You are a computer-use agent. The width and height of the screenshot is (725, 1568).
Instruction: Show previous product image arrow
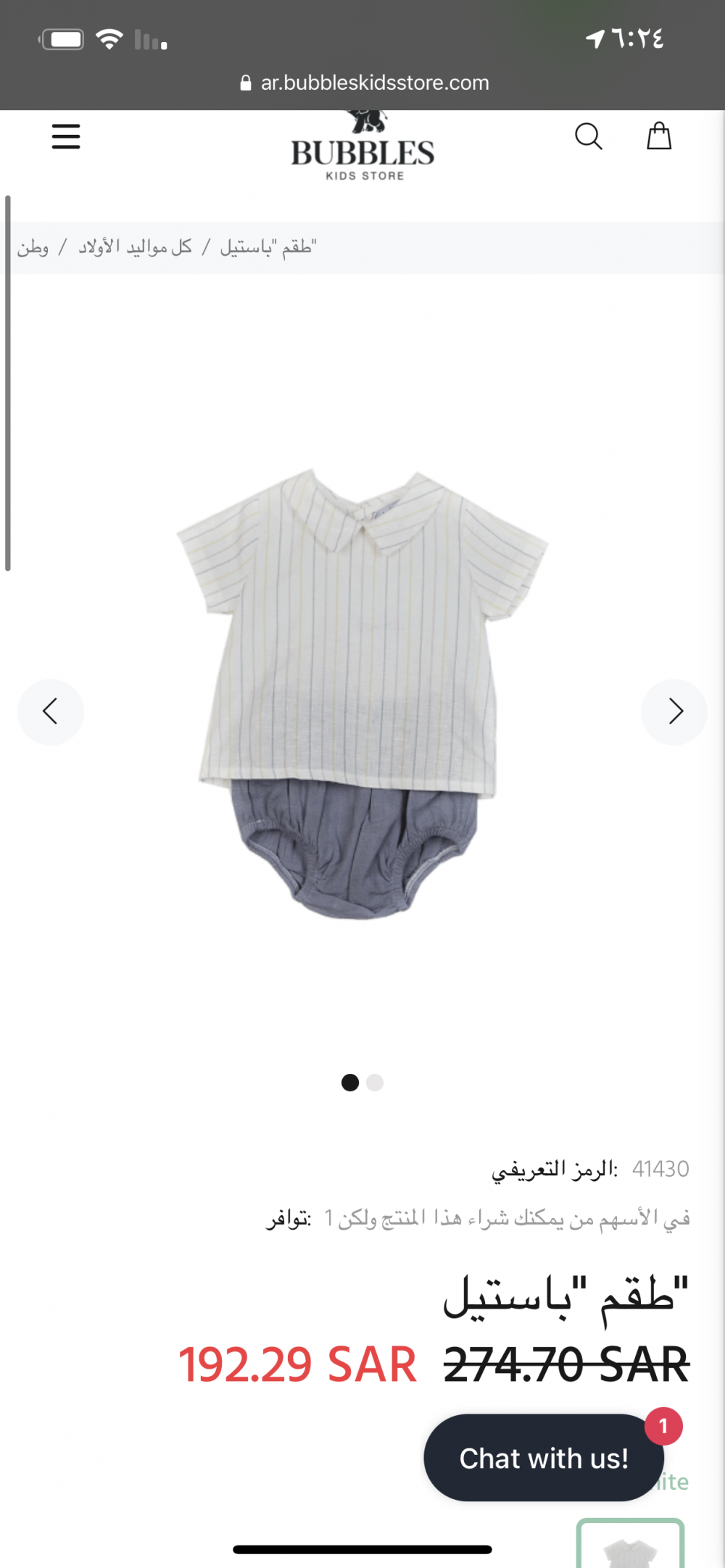point(51,712)
